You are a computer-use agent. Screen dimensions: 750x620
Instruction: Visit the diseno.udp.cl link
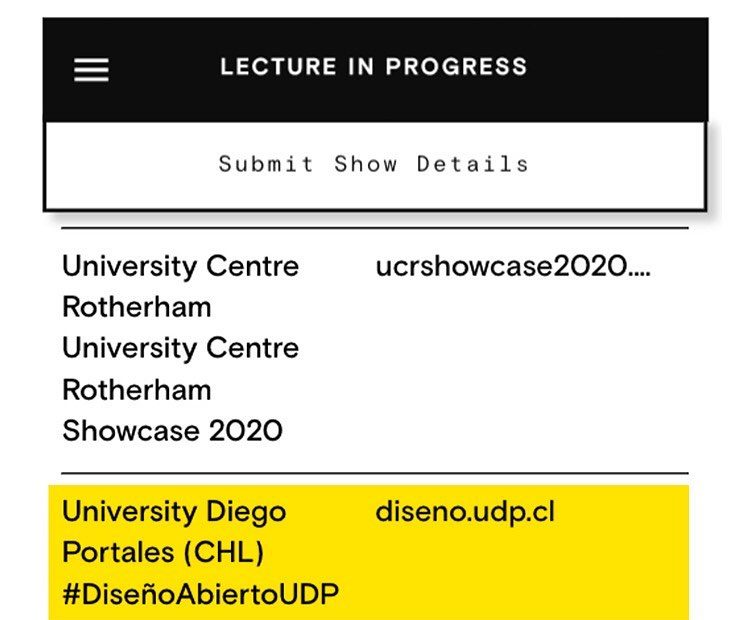(464, 512)
